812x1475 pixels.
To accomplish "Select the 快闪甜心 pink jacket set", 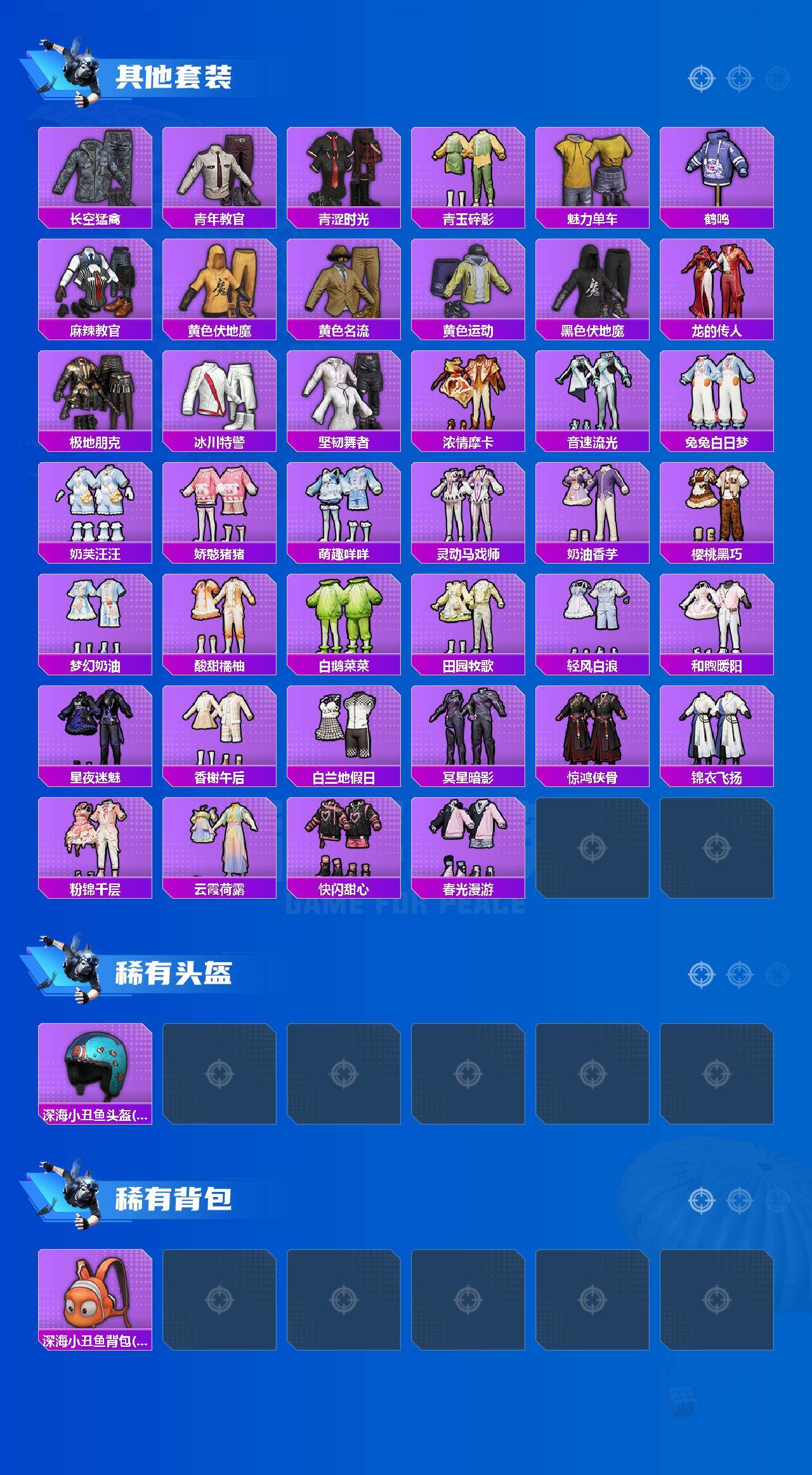I will (344, 844).
